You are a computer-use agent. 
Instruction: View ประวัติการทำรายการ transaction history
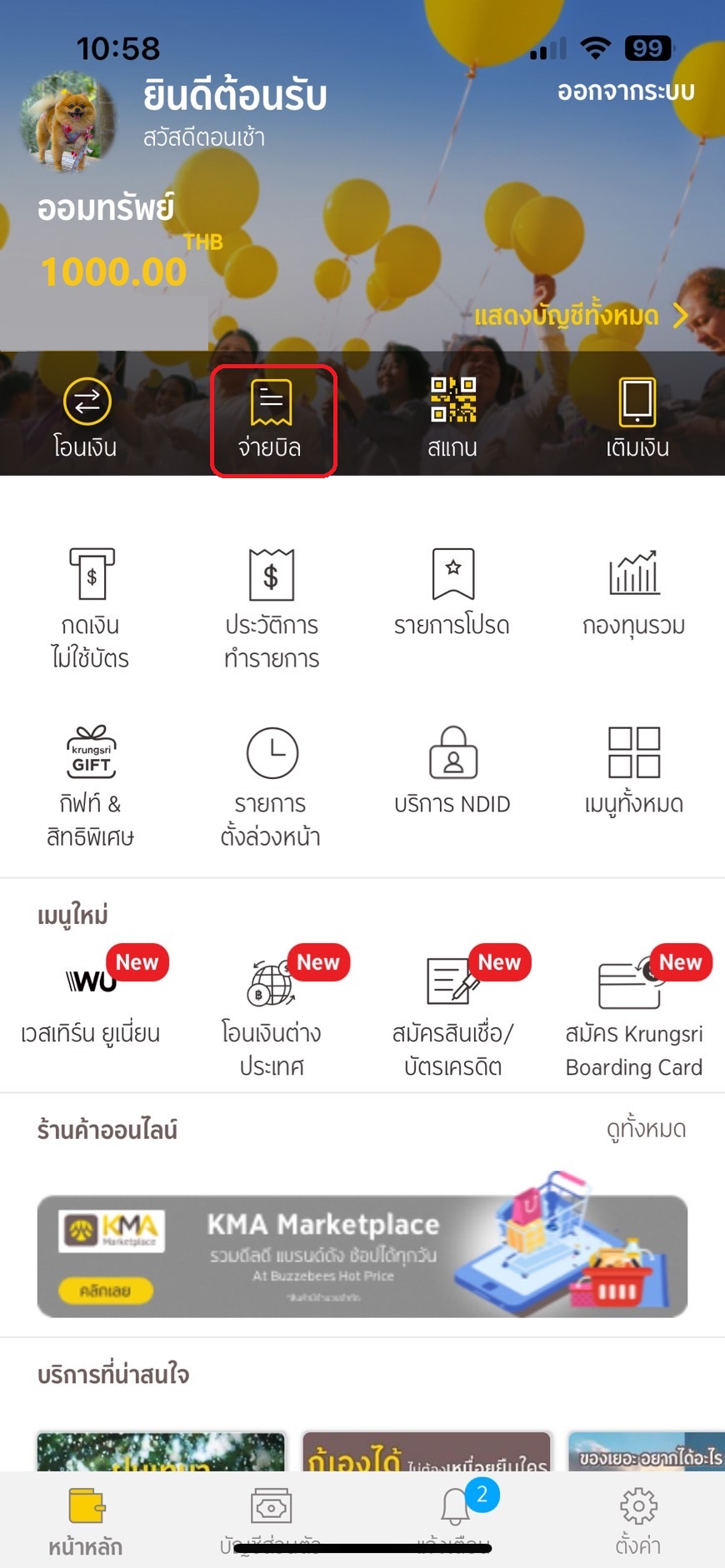point(272,608)
